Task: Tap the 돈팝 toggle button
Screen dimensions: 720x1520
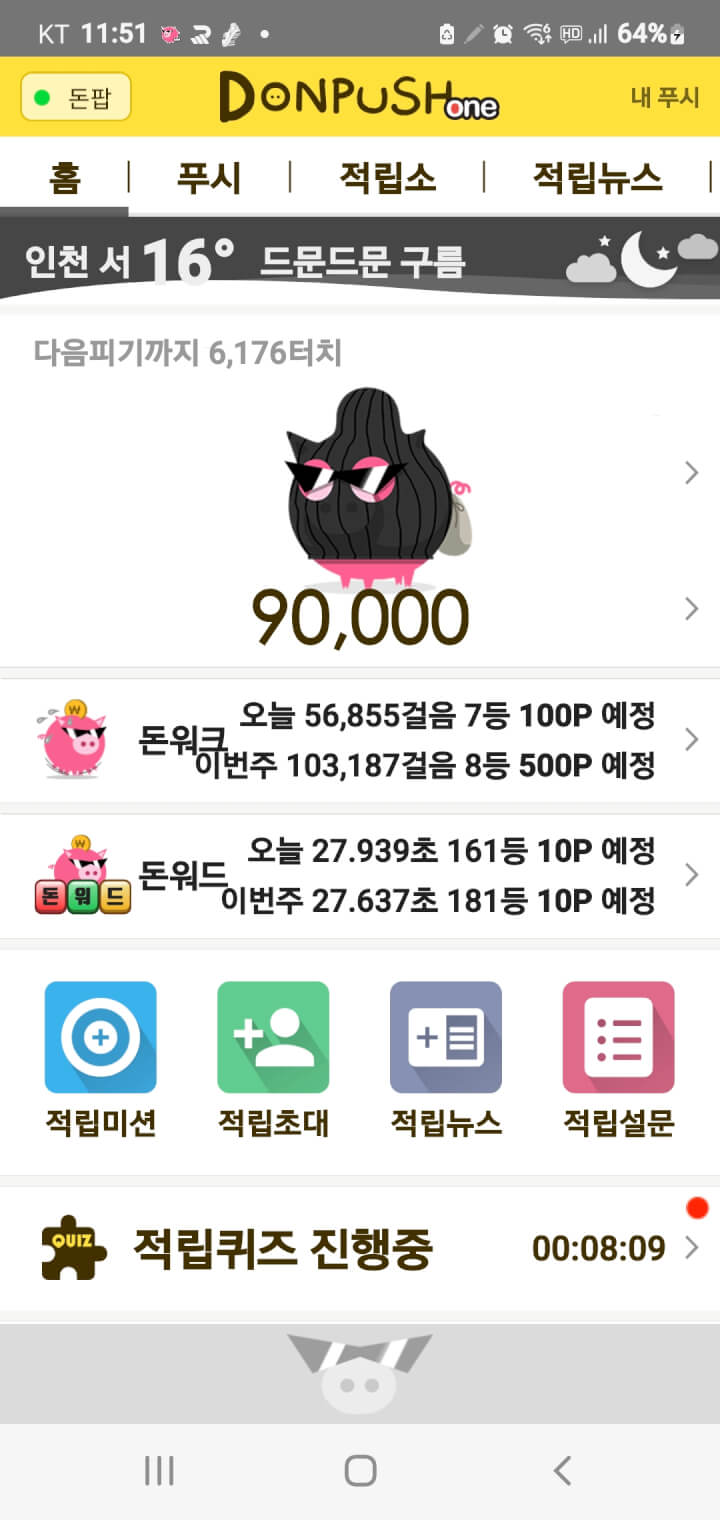Action: [x=76, y=98]
